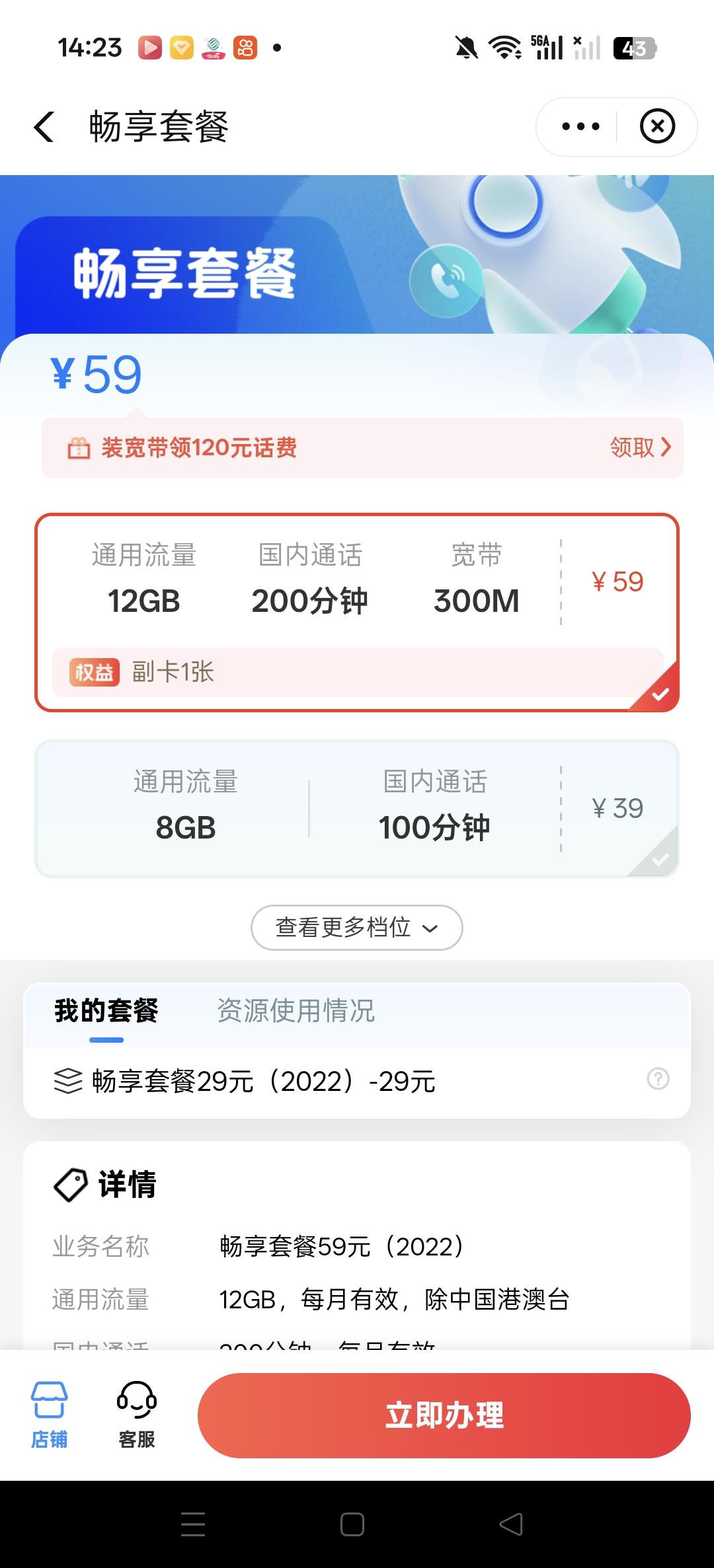Tap the battery indicator in status bar
The image size is (714, 1568).
coord(633,48)
